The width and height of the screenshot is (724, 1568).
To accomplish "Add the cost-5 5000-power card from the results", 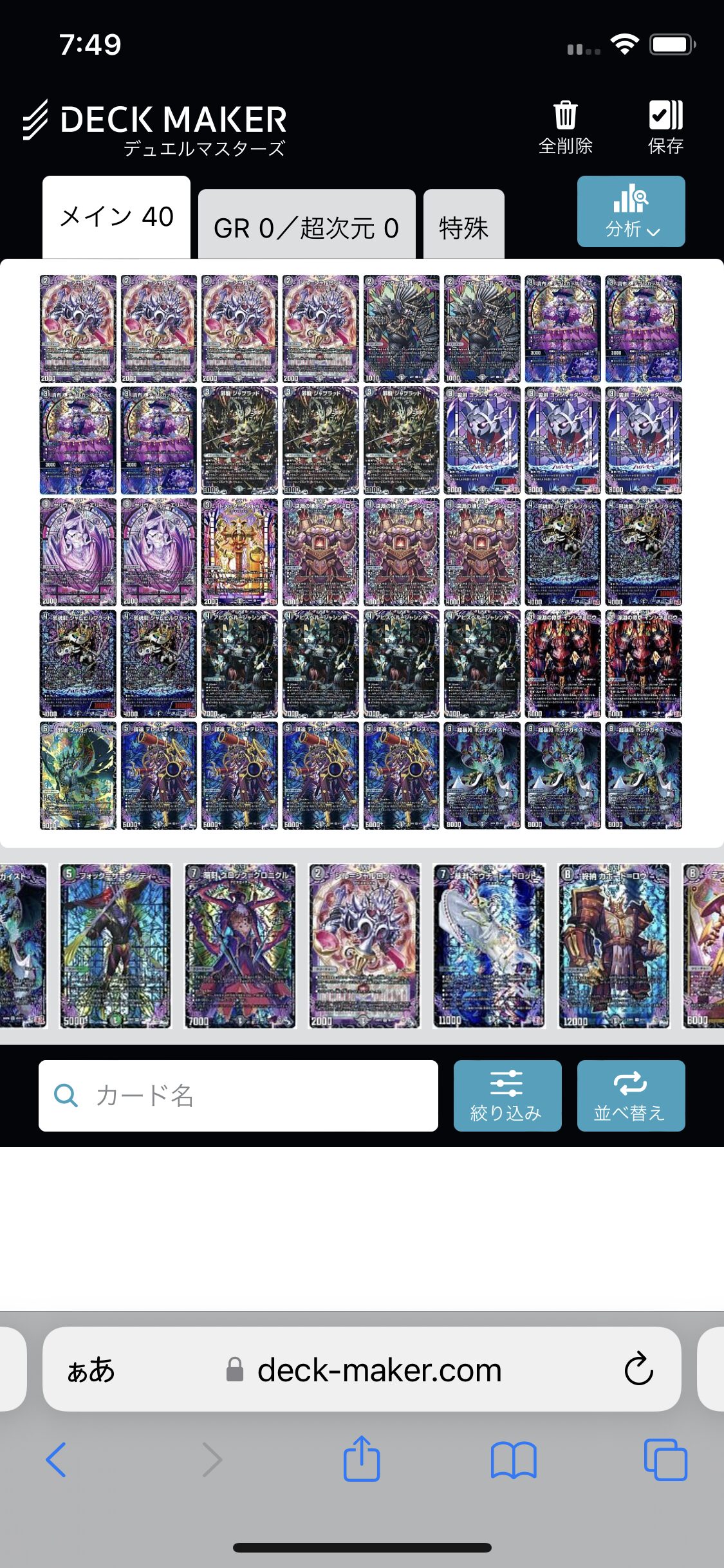I will (x=115, y=946).
